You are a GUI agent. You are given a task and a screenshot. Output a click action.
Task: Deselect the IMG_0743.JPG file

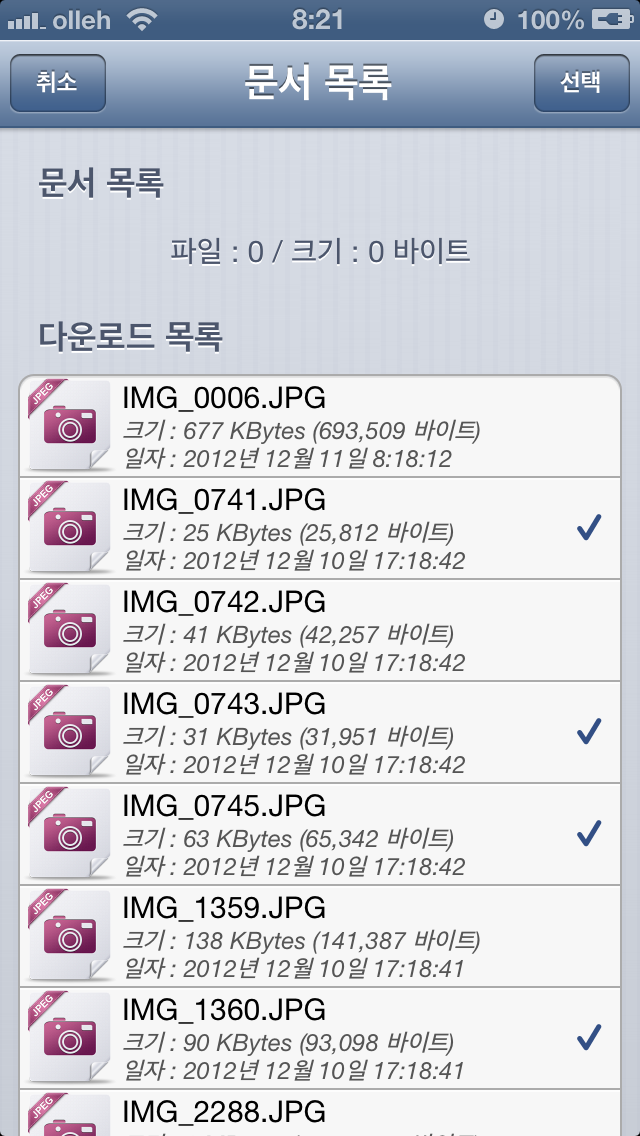320,732
